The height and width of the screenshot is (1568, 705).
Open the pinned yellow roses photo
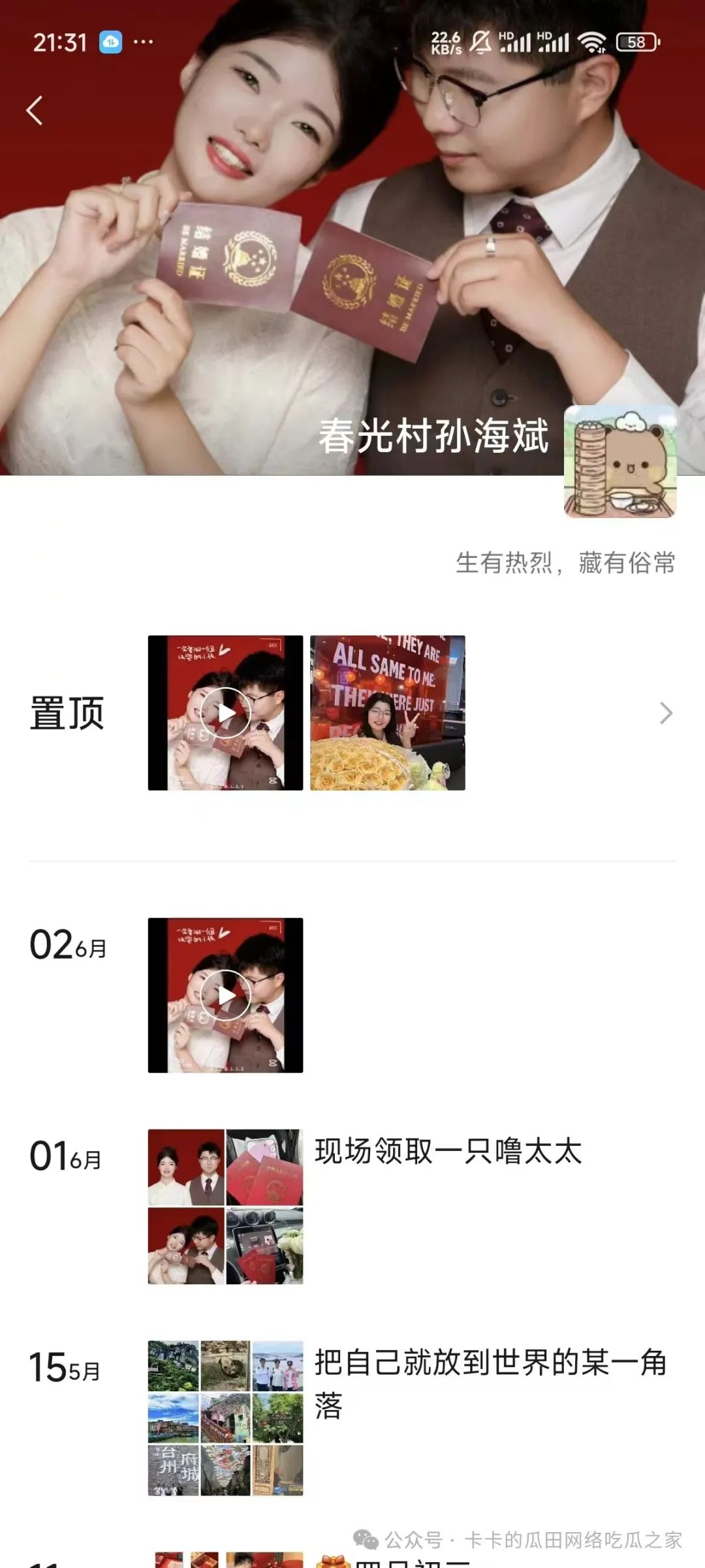point(387,713)
